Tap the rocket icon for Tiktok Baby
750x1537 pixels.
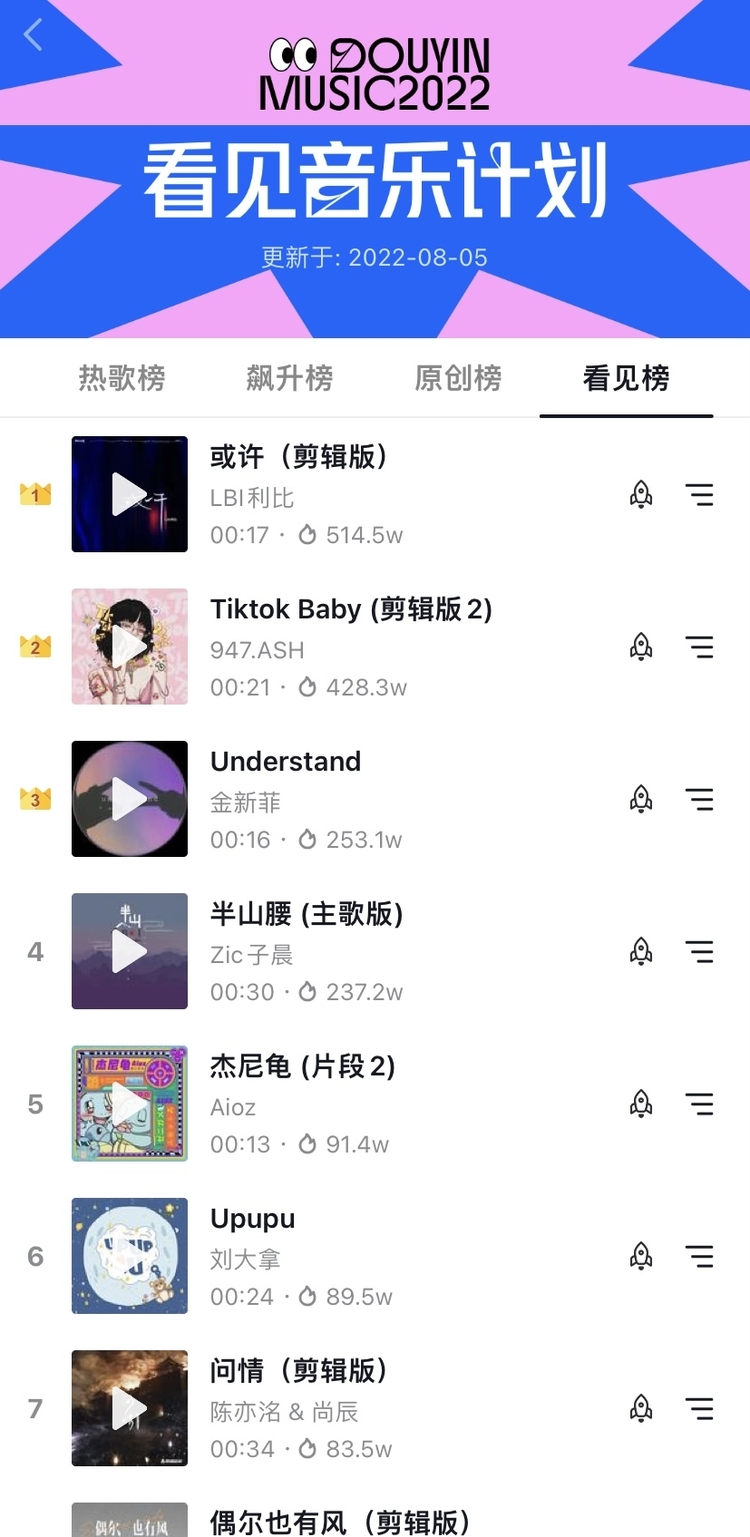click(x=641, y=647)
